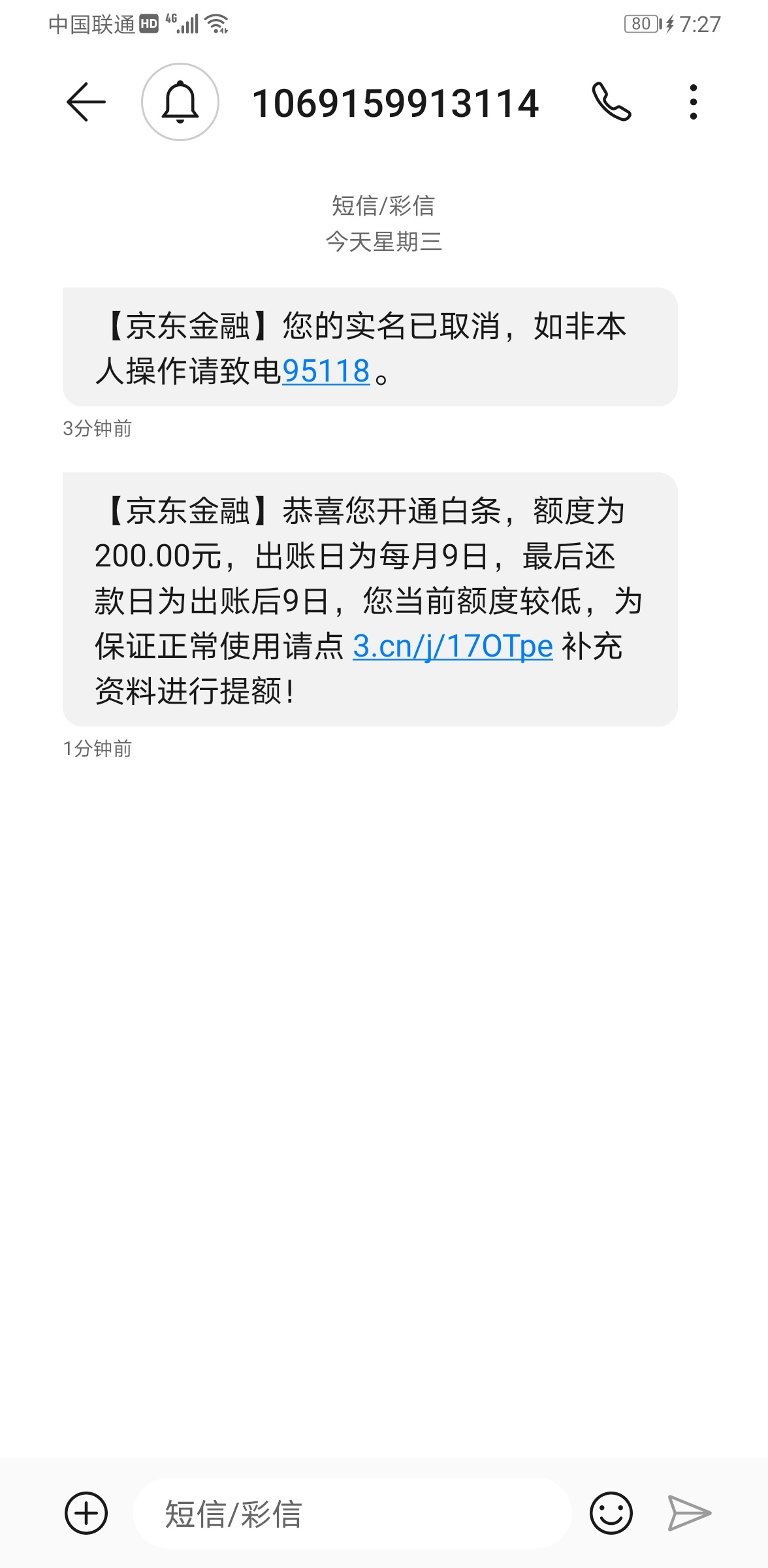Open the 3.cn/j/17OTpe link
Screen dimensions: 768x1568
[x=453, y=646]
